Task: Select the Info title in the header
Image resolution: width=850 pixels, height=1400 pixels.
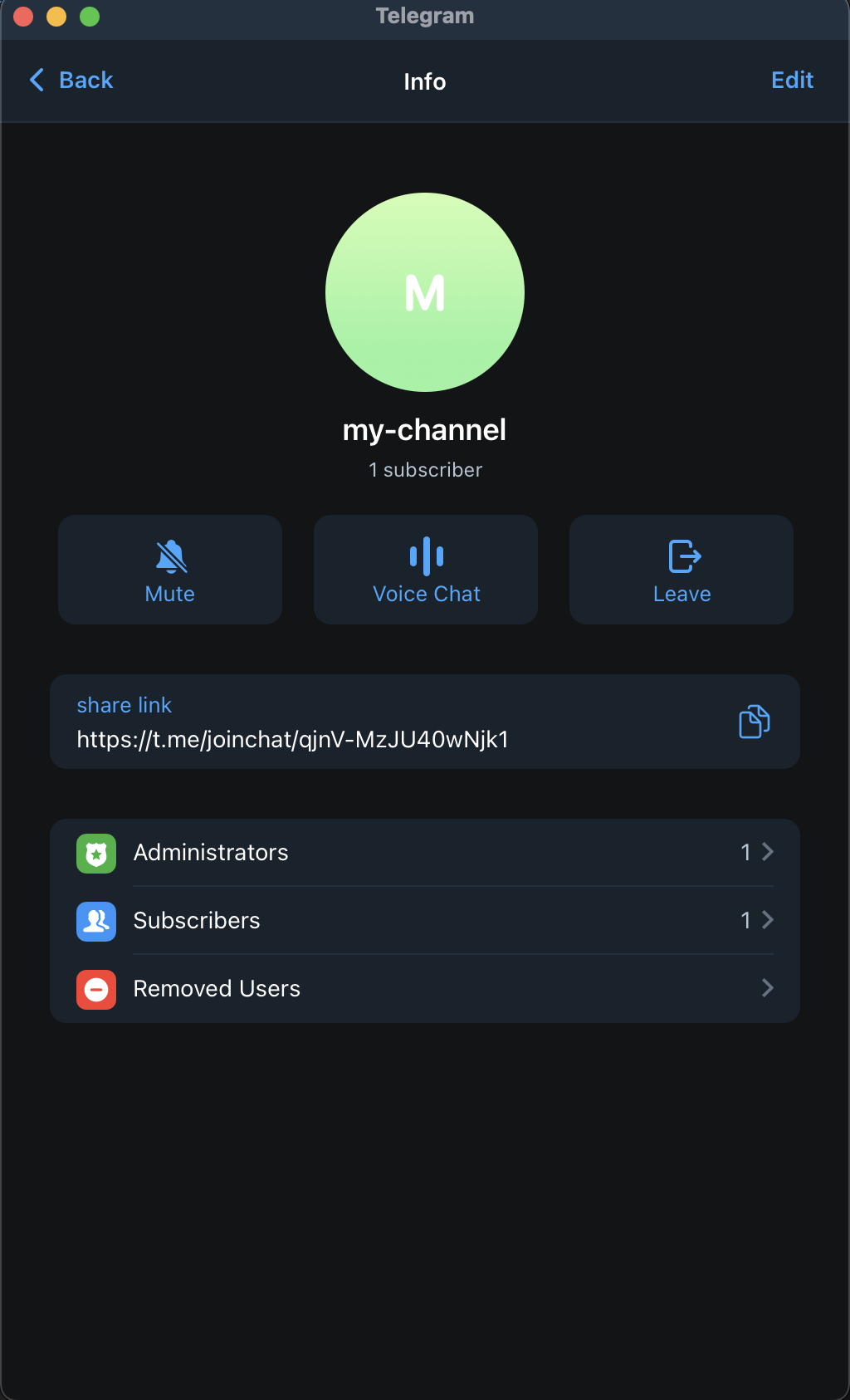Action: tap(424, 81)
